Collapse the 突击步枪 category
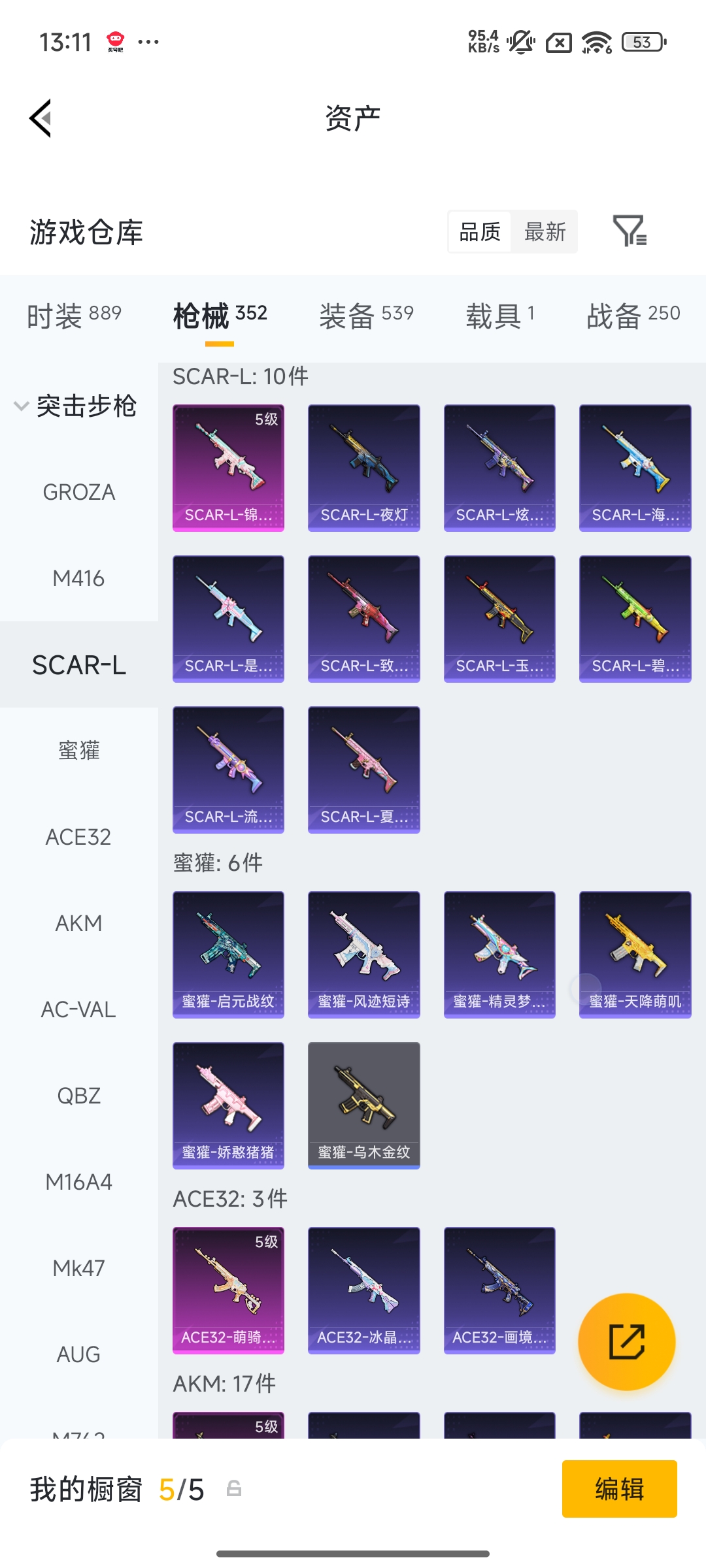 [x=75, y=406]
